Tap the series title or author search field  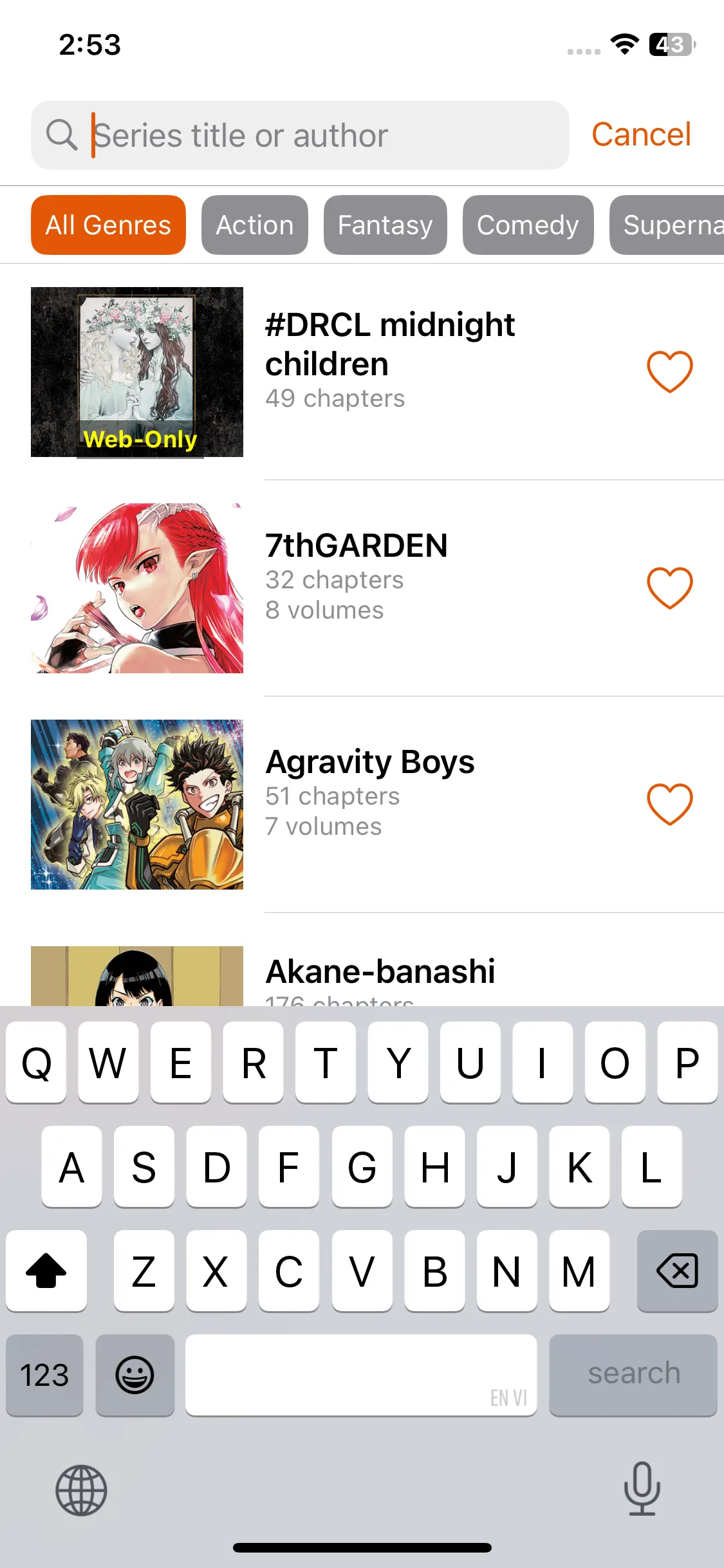322,135
